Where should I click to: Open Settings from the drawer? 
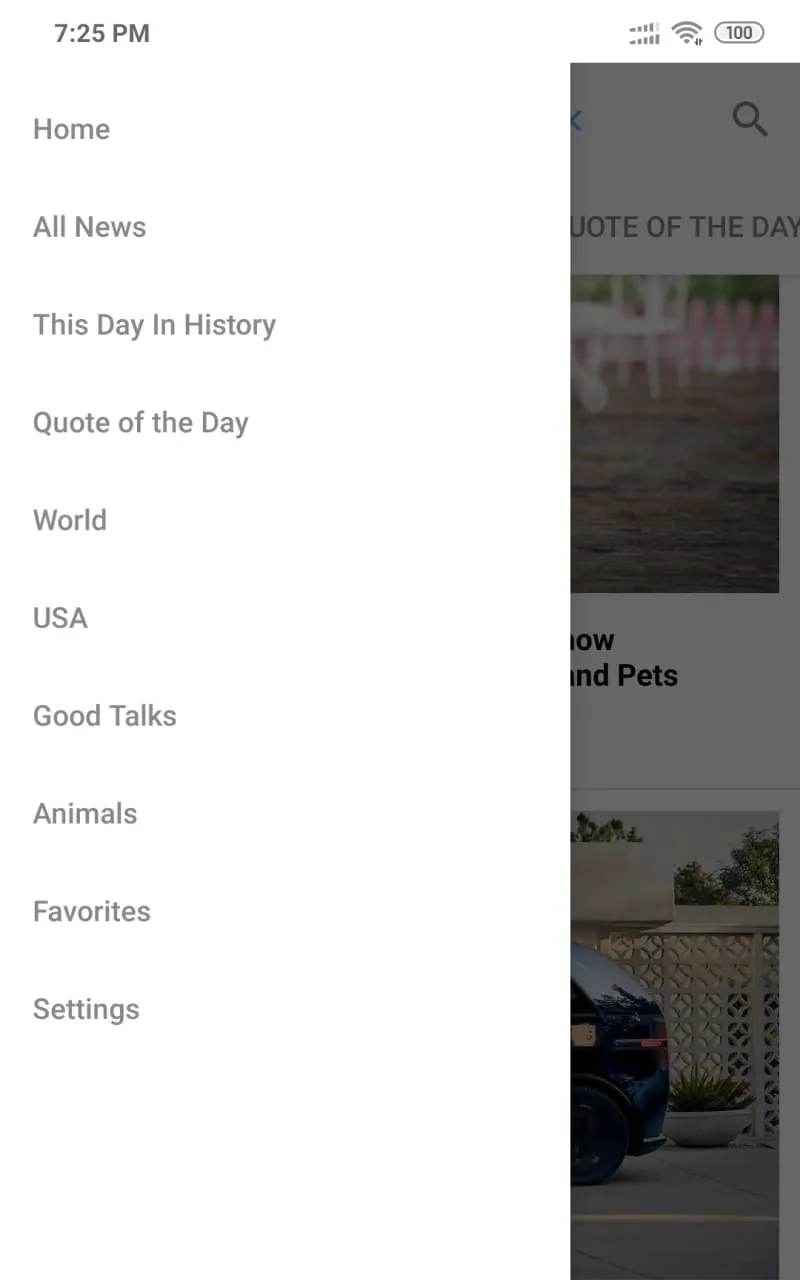86,1009
